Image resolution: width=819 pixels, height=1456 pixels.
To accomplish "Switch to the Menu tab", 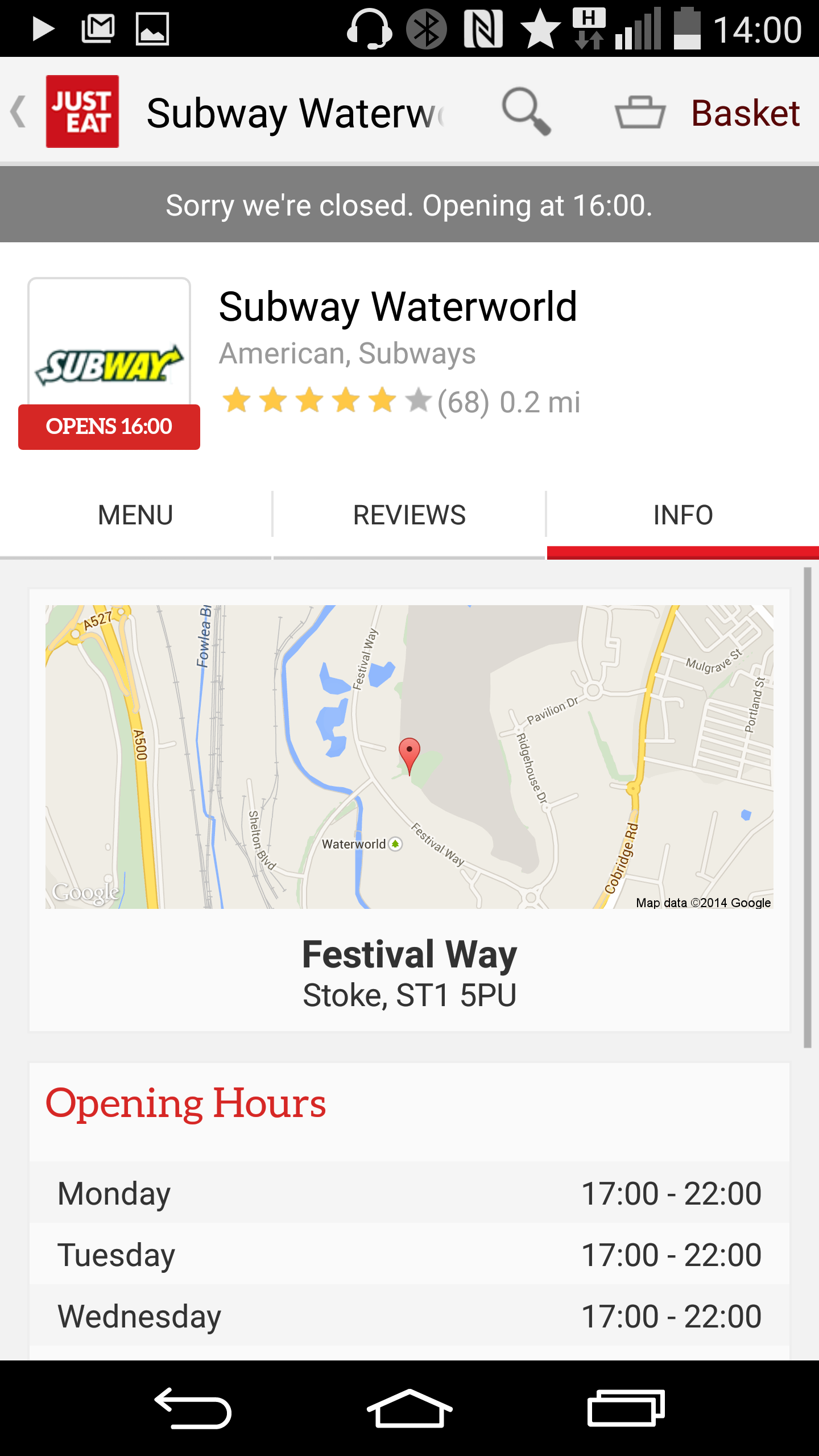I will 135,516.
